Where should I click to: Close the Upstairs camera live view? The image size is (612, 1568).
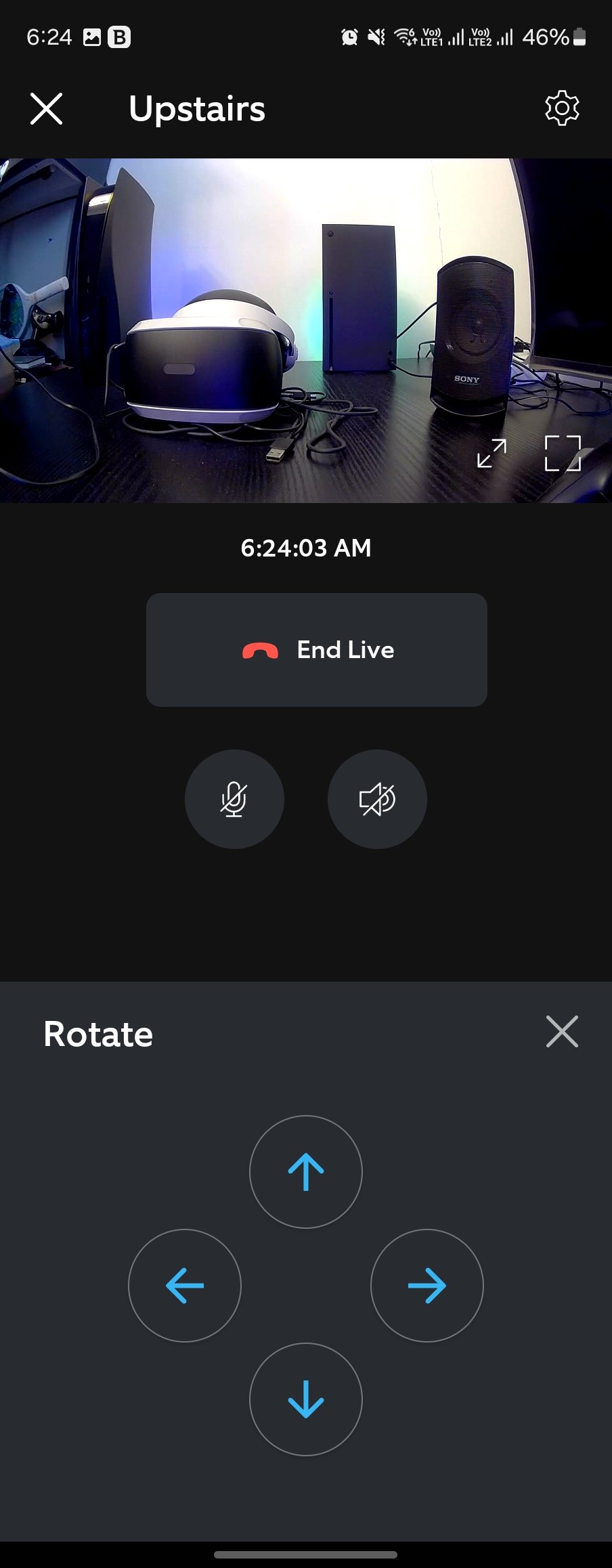[x=47, y=109]
